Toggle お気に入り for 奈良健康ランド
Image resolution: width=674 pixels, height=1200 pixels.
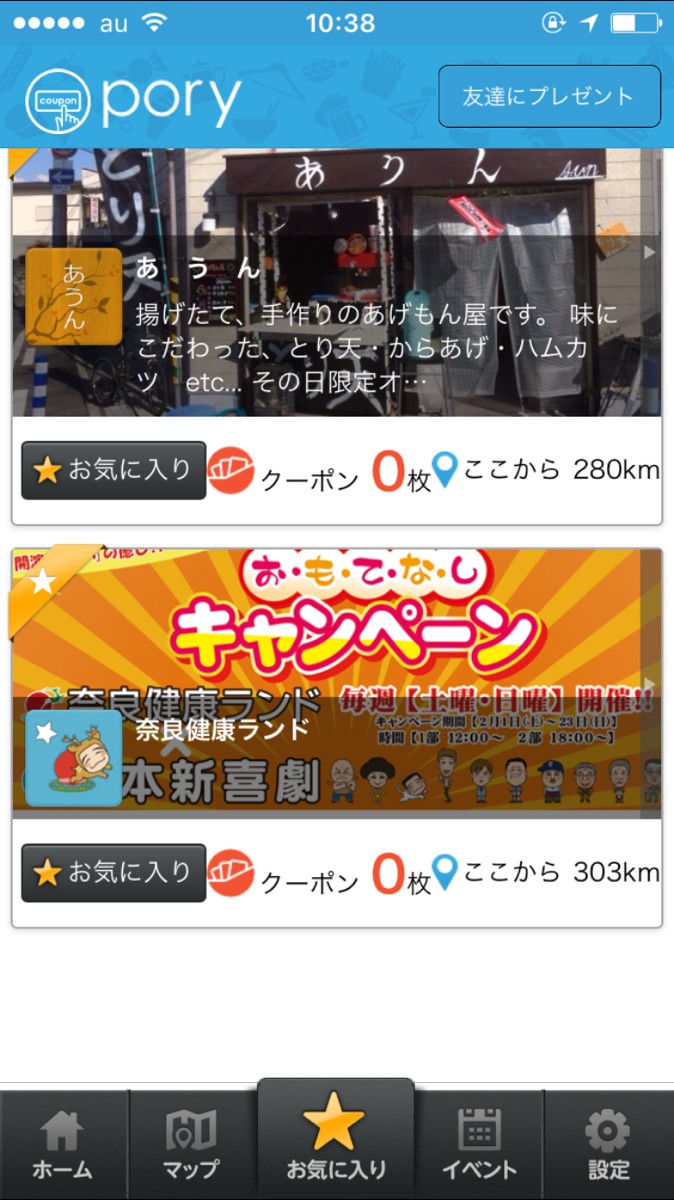tap(113, 873)
